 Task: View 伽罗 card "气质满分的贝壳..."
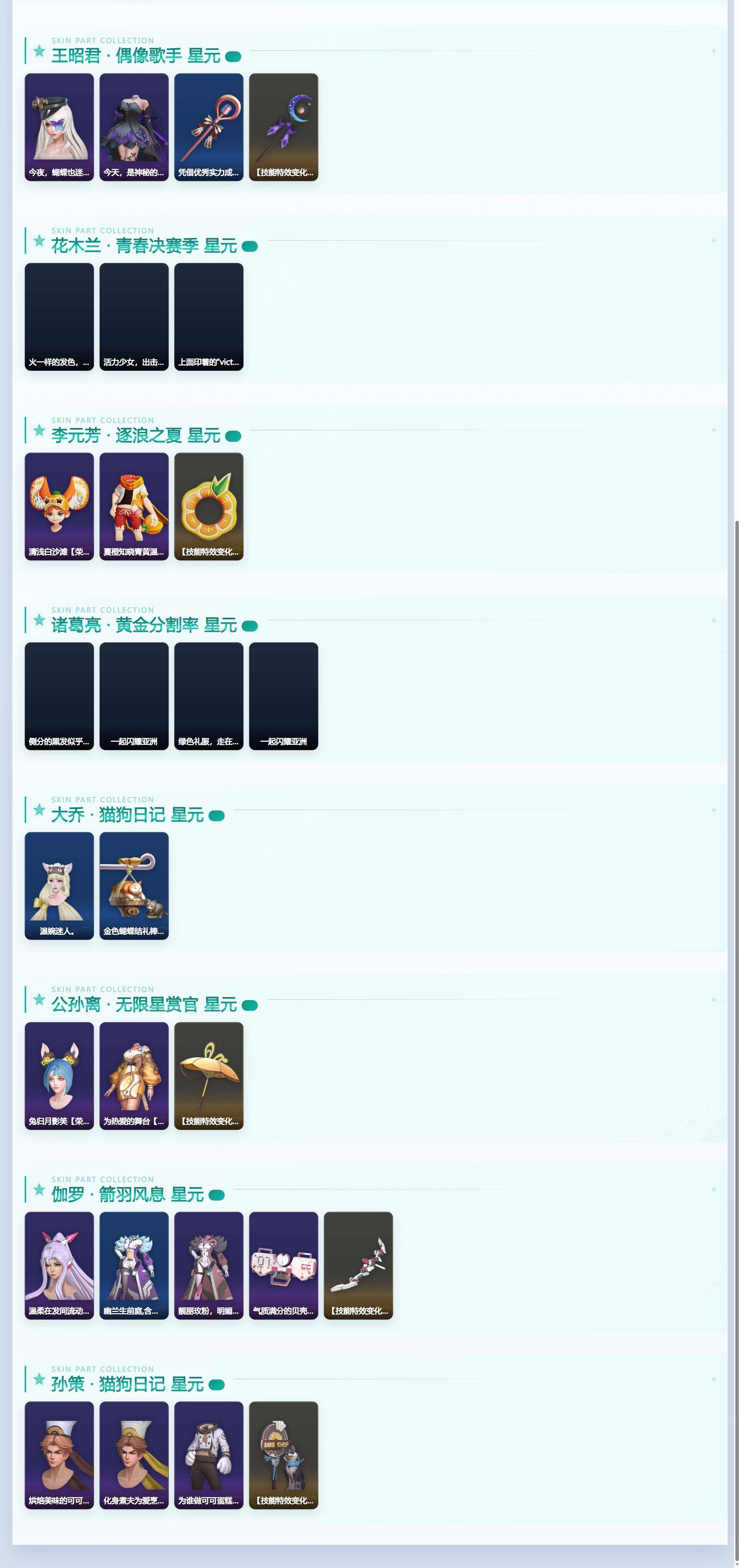click(284, 1265)
